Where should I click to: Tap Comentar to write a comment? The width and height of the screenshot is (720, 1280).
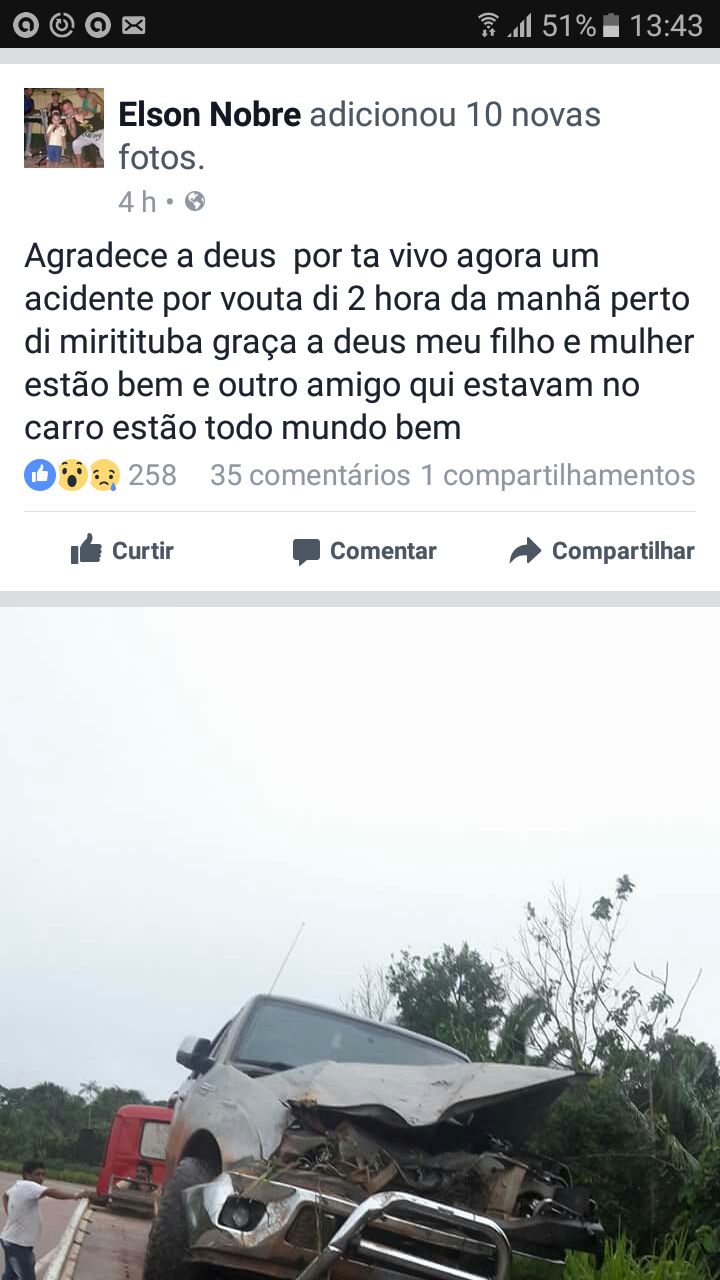[364, 551]
